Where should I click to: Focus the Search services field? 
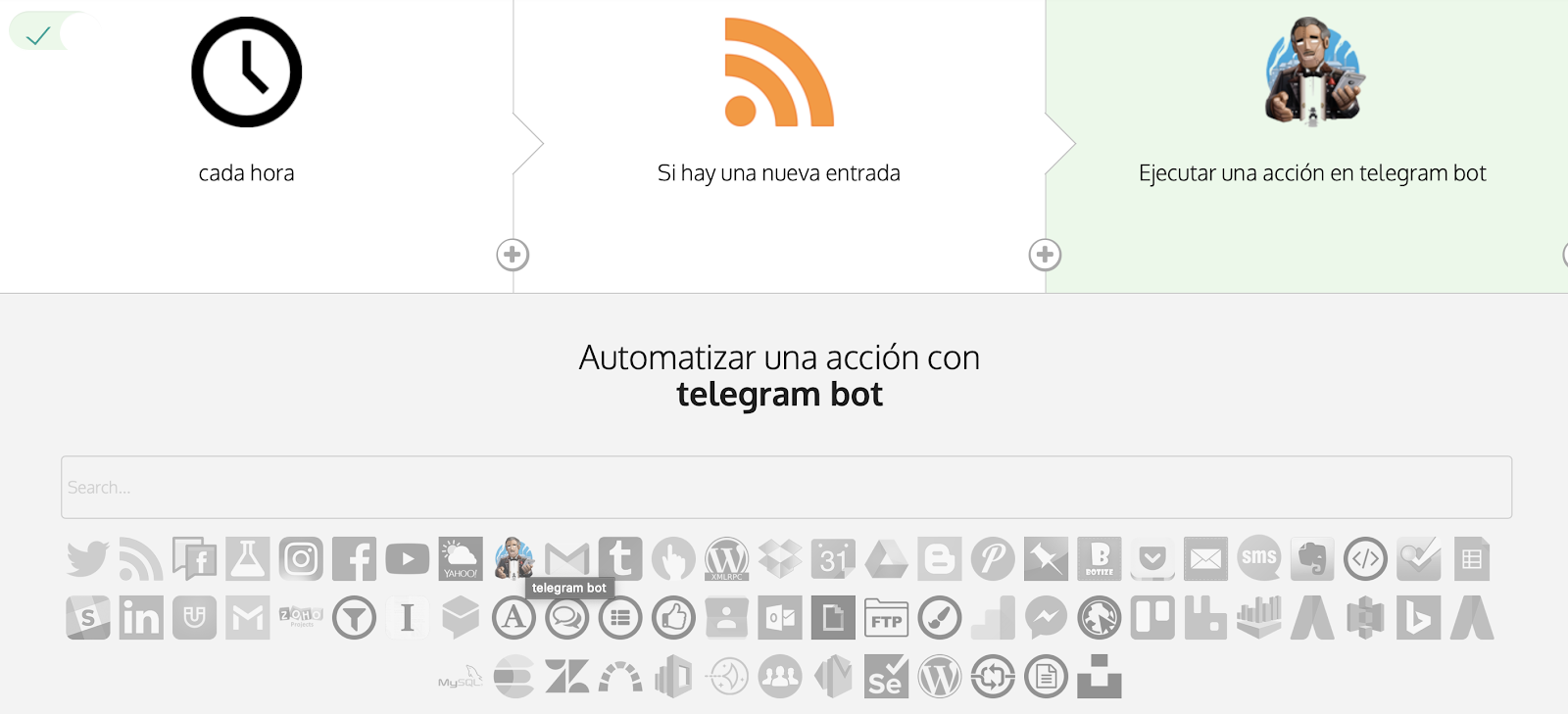tap(786, 487)
